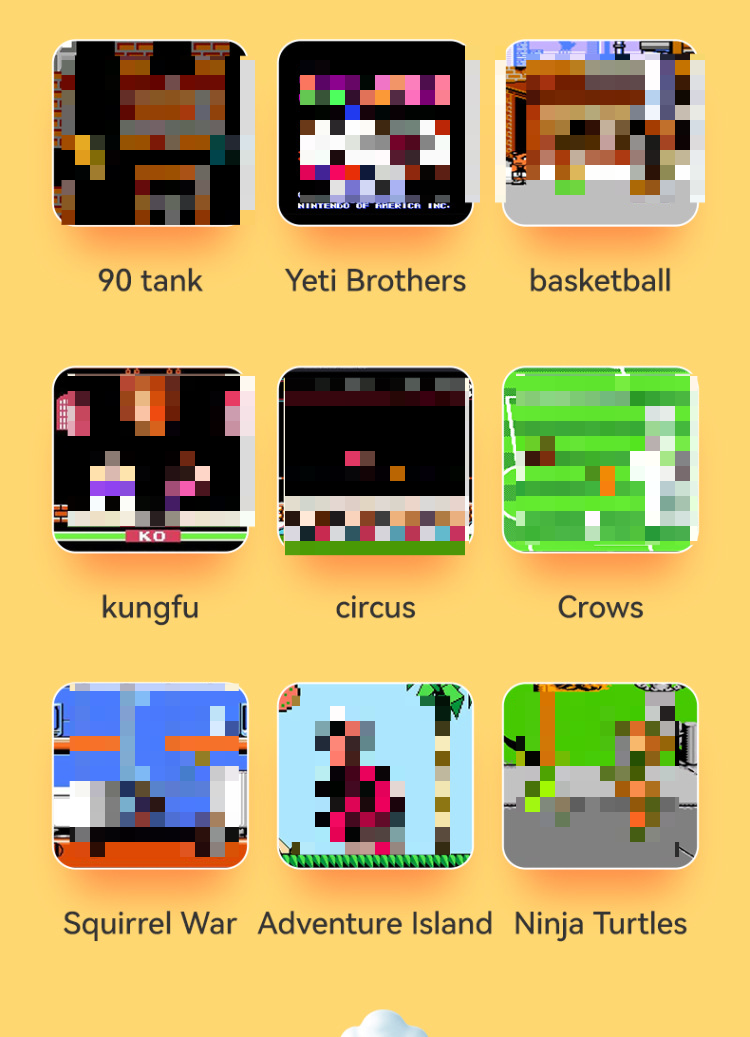Open Squirrel War game
The width and height of the screenshot is (750, 1037).
pyautogui.click(x=150, y=776)
